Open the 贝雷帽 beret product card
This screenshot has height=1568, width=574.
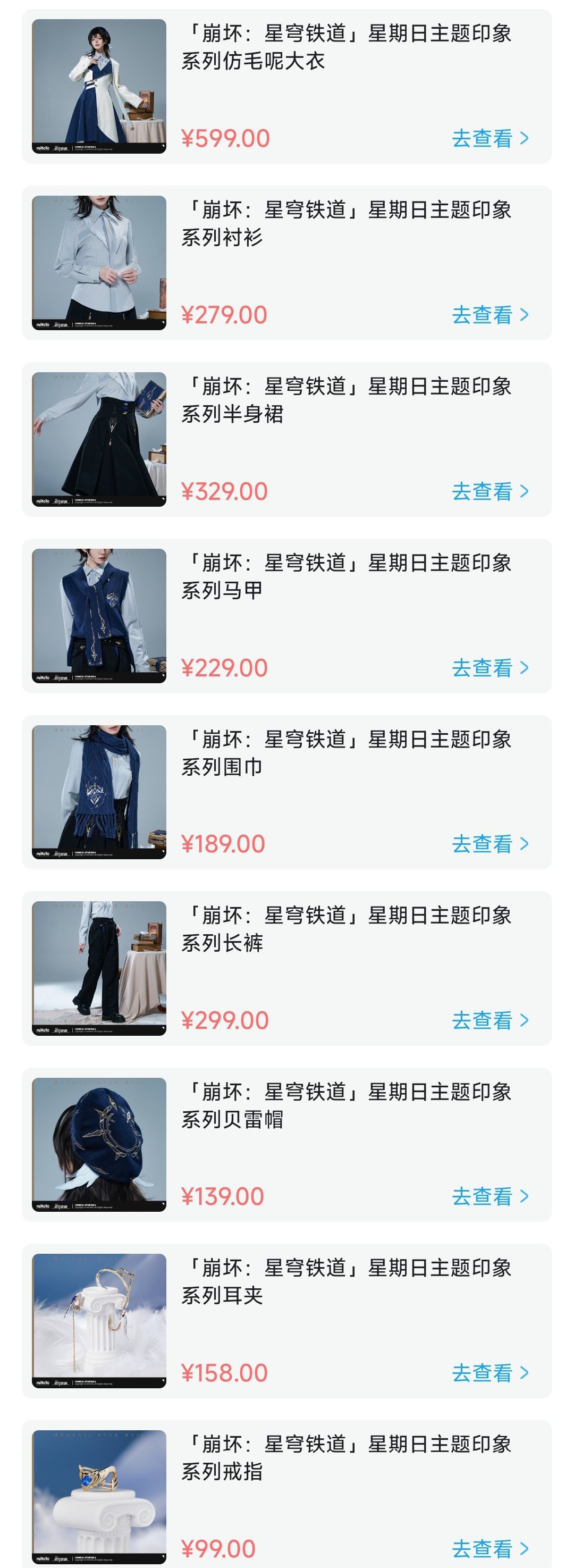tap(286, 1144)
